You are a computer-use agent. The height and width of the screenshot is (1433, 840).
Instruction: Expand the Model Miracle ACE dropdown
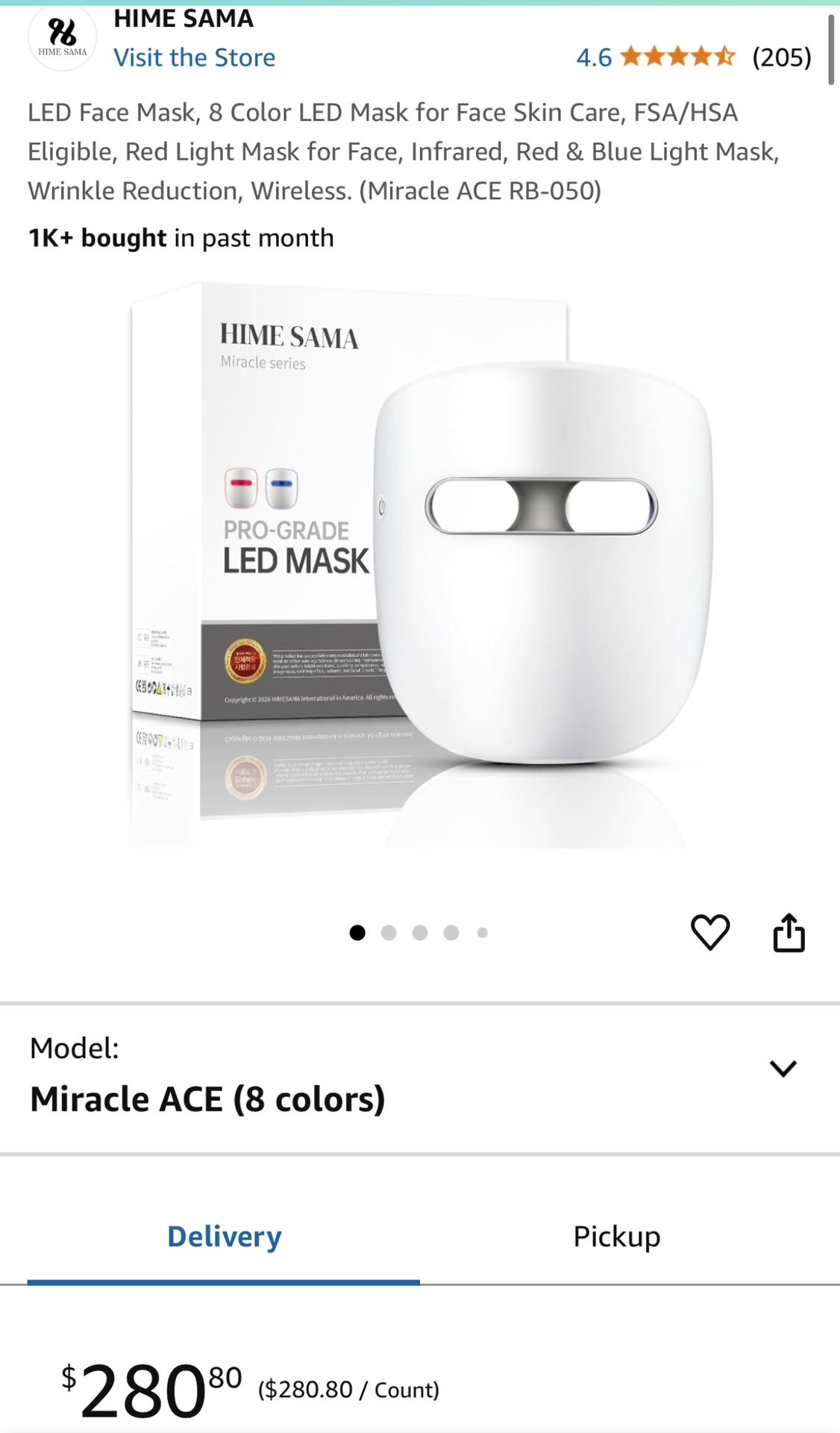pos(783,1069)
